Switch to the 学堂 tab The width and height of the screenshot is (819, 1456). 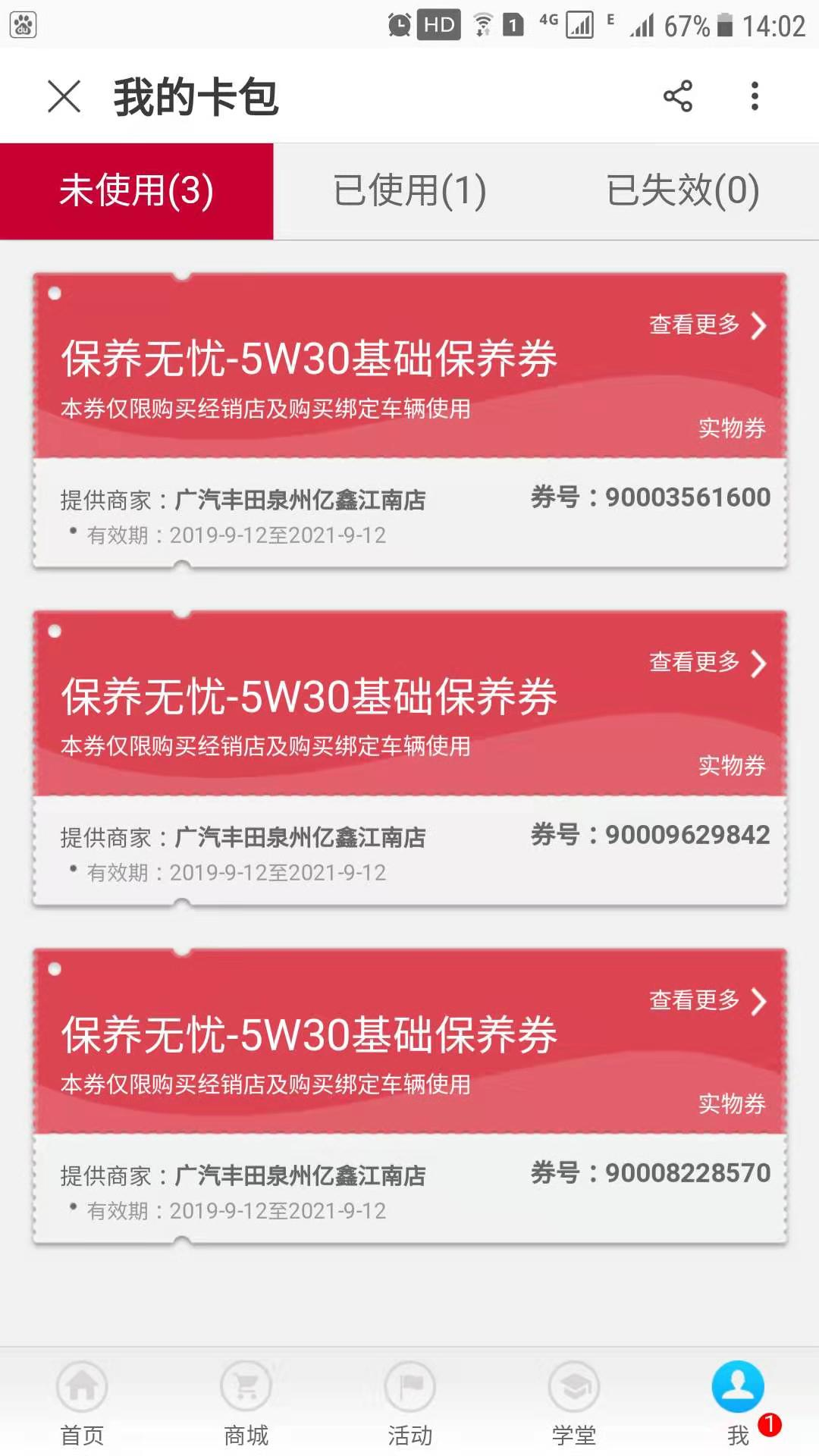tap(573, 1403)
